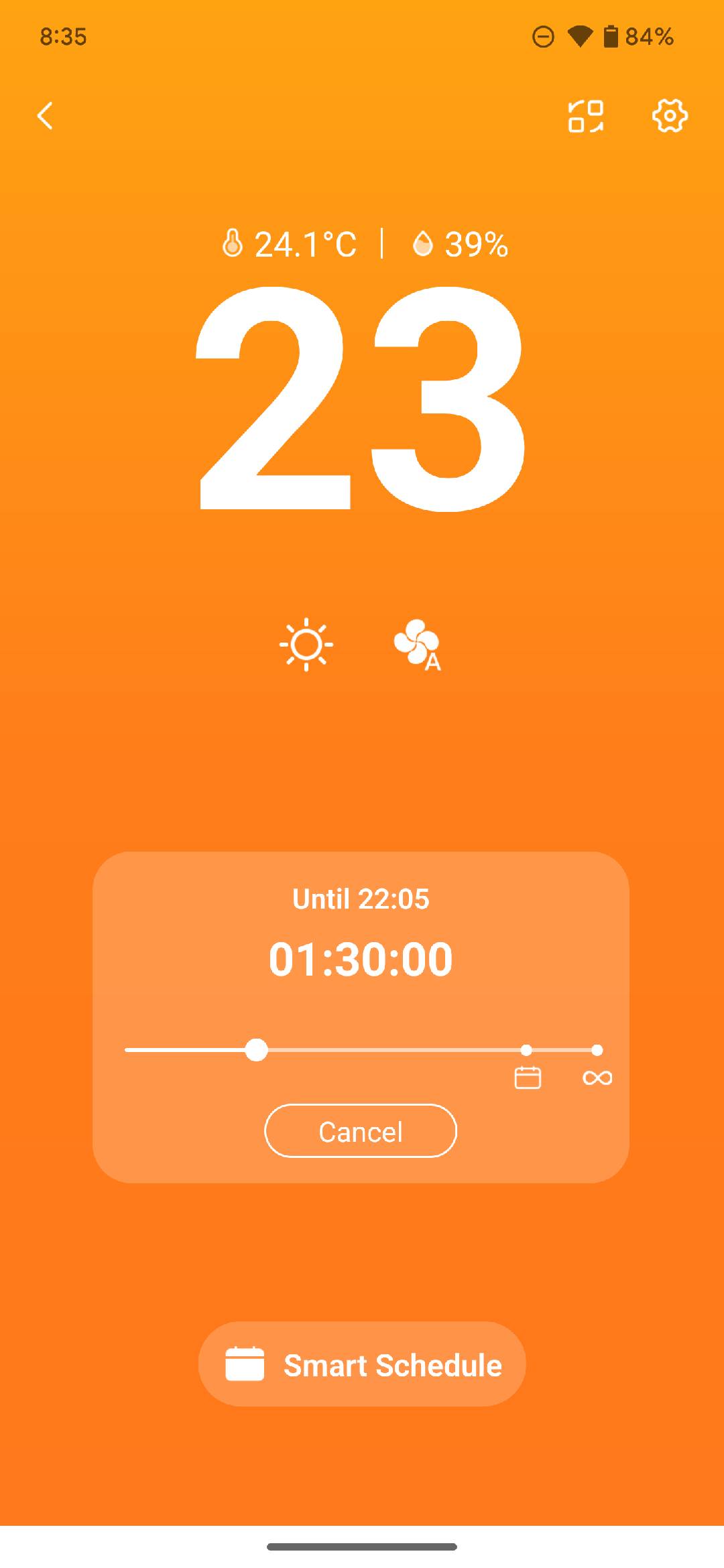The height and width of the screenshot is (1568, 724).
Task: Change the heat mode sun icon
Action: (x=306, y=644)
